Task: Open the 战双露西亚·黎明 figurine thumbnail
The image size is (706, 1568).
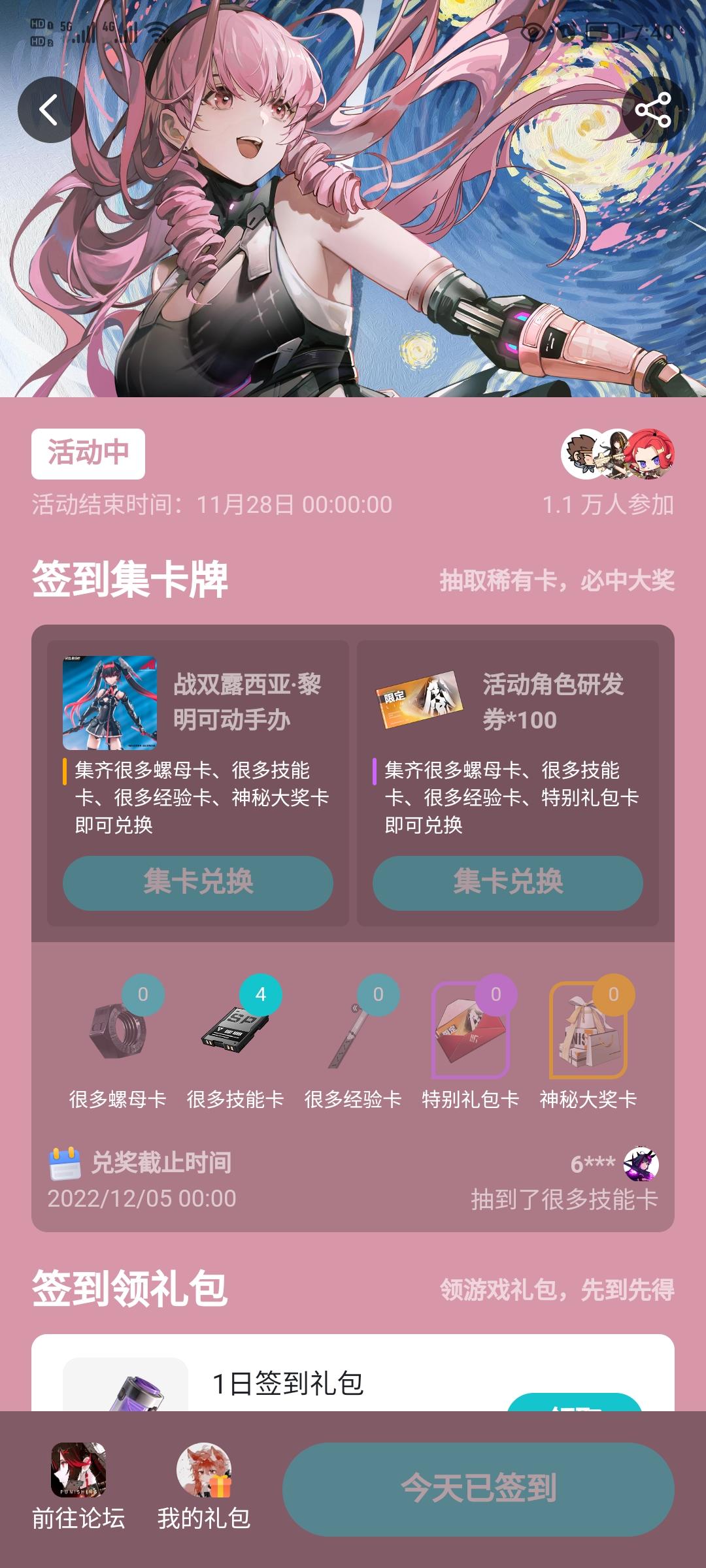Action: pyautogui.click(x=109, y=700)
